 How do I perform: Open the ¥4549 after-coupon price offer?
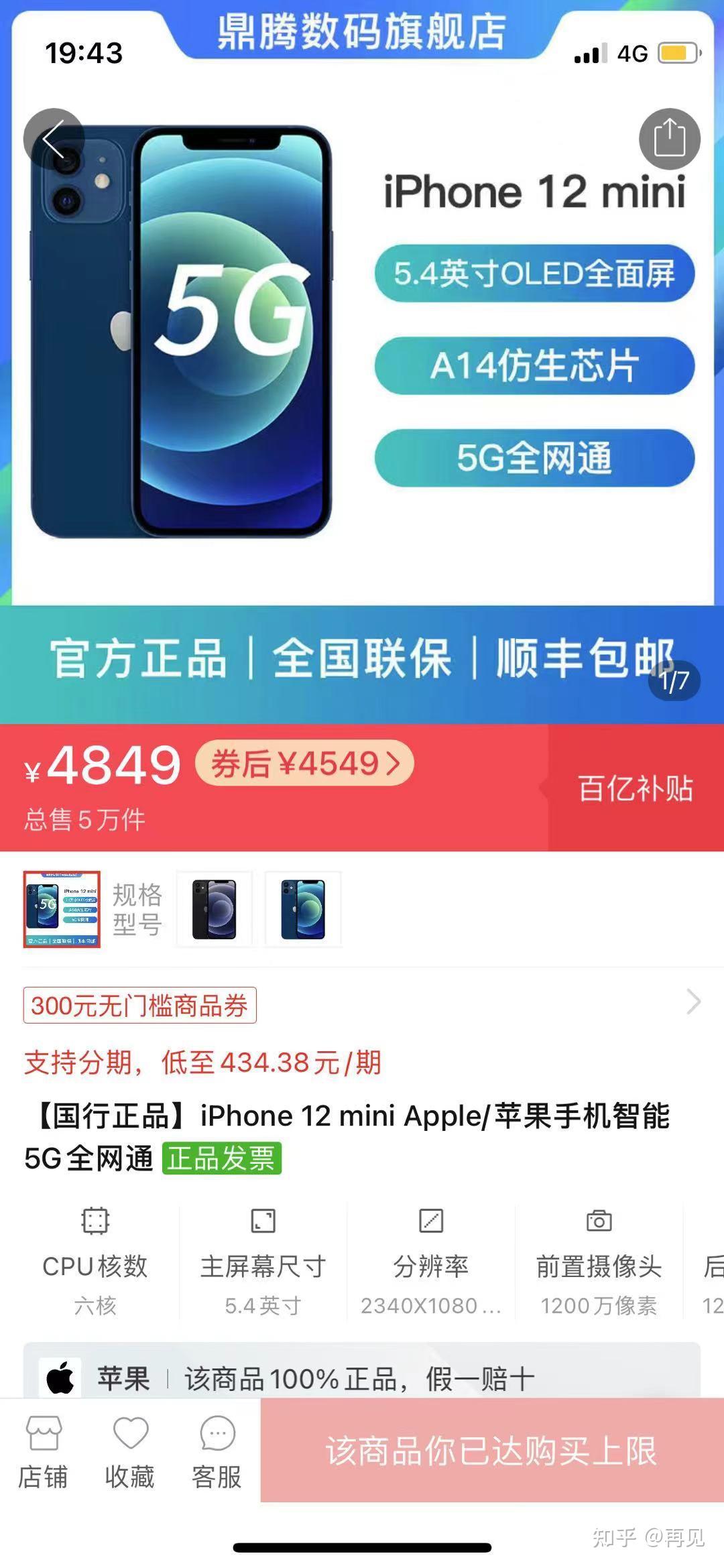(305, 764)
